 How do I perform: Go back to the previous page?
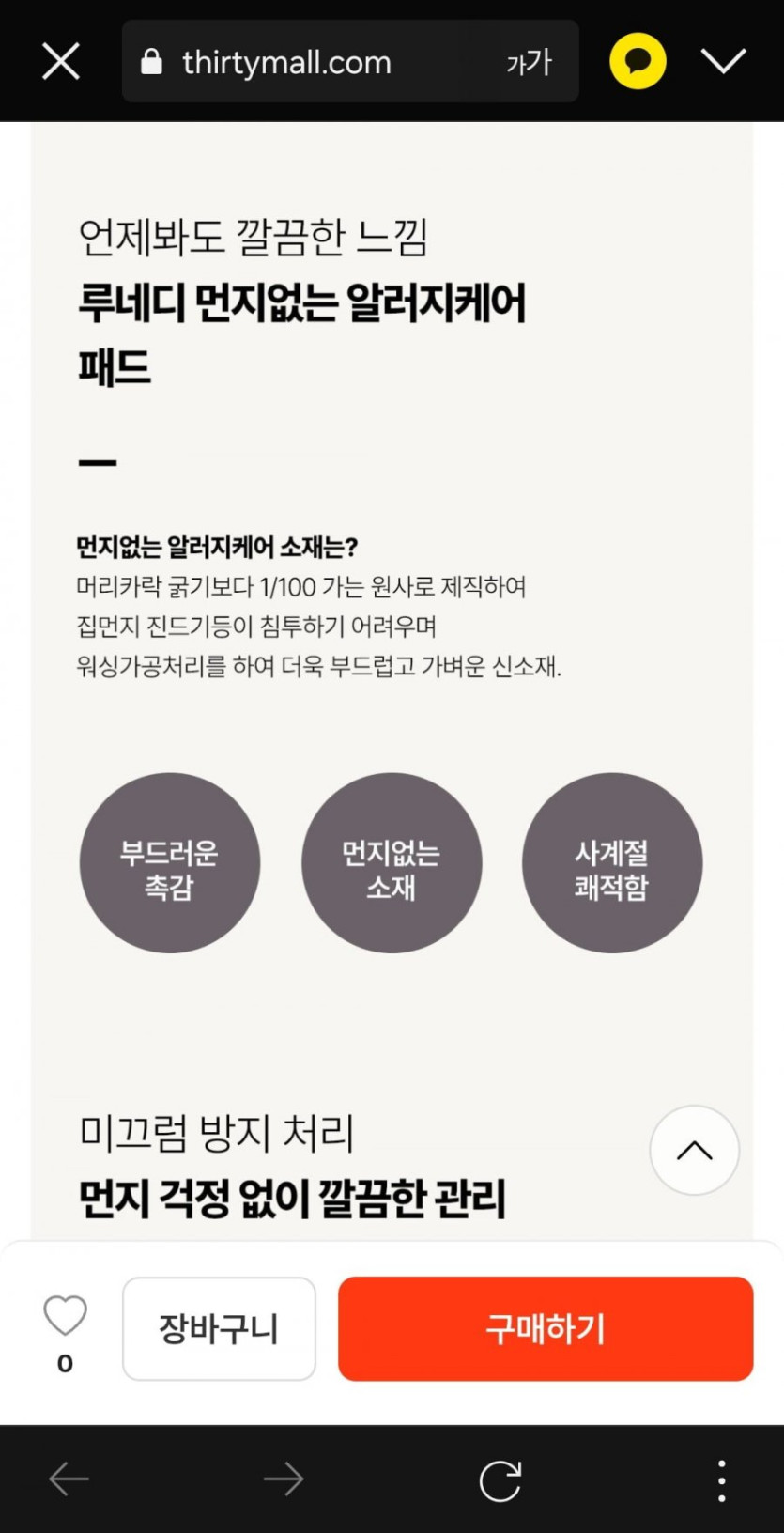coord(69,1479)
